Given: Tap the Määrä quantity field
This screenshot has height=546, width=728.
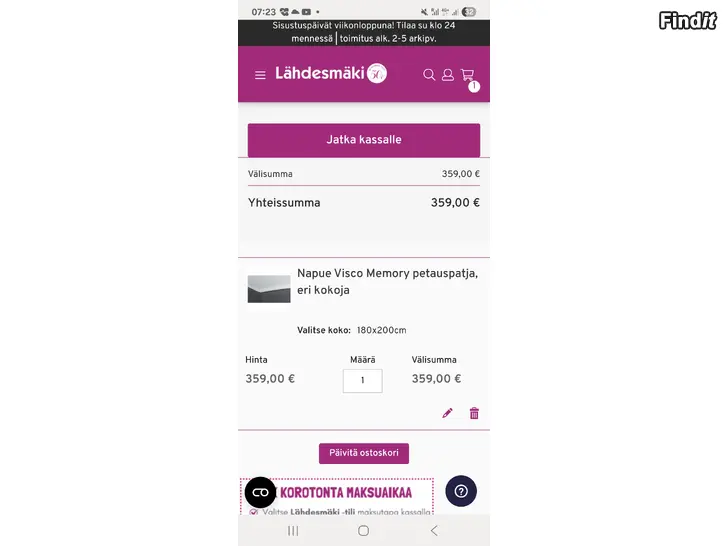Looking at the screenshot, I should pos(362,380).
